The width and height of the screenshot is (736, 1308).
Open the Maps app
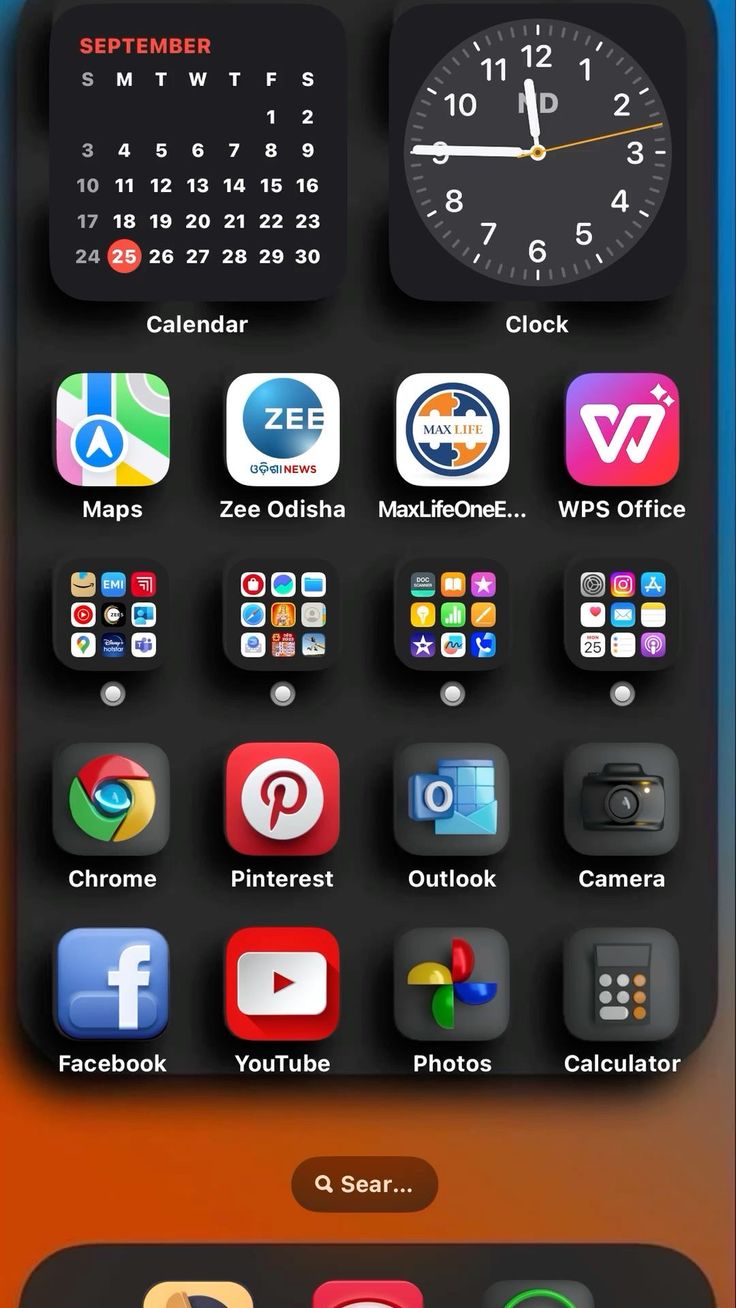pos(113,430)
